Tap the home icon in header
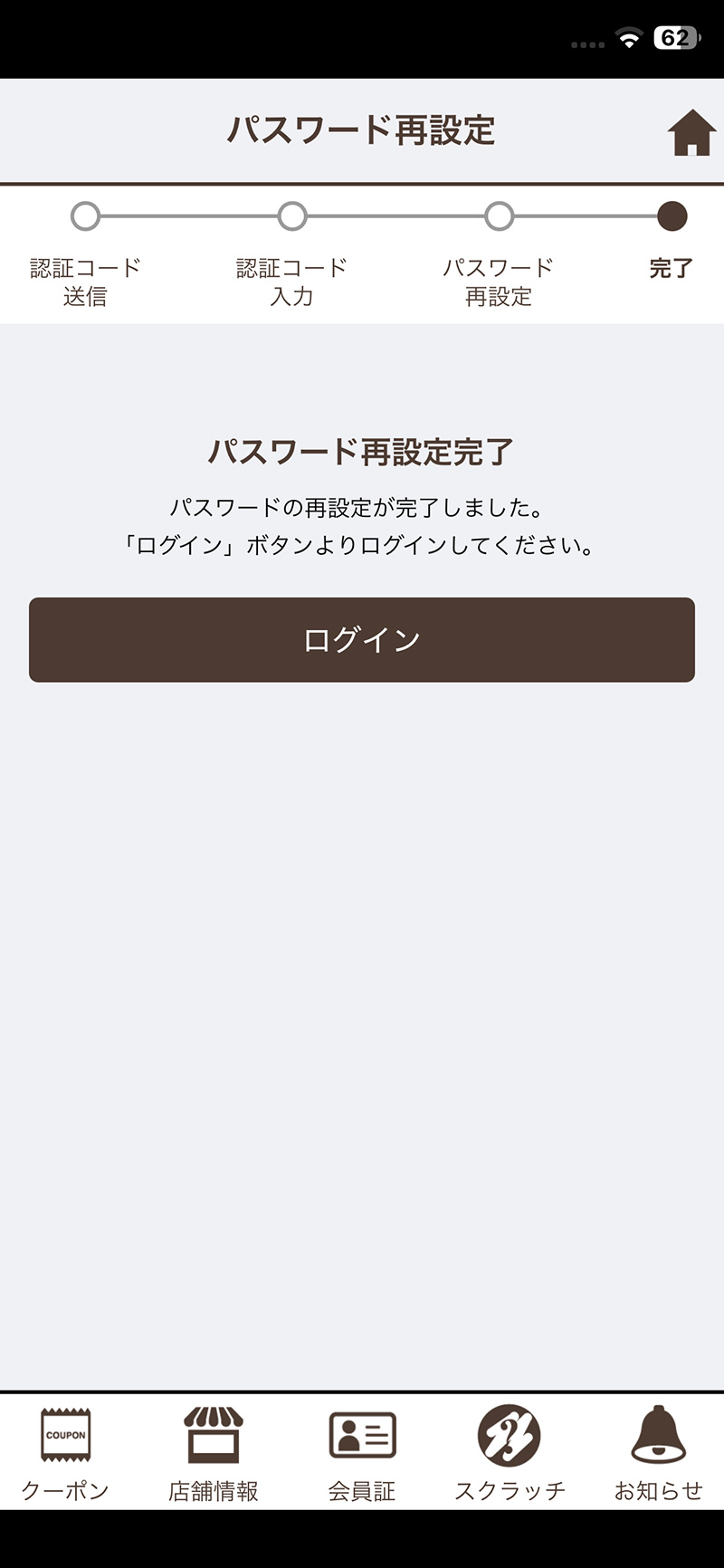 click(x=691, y=132)
